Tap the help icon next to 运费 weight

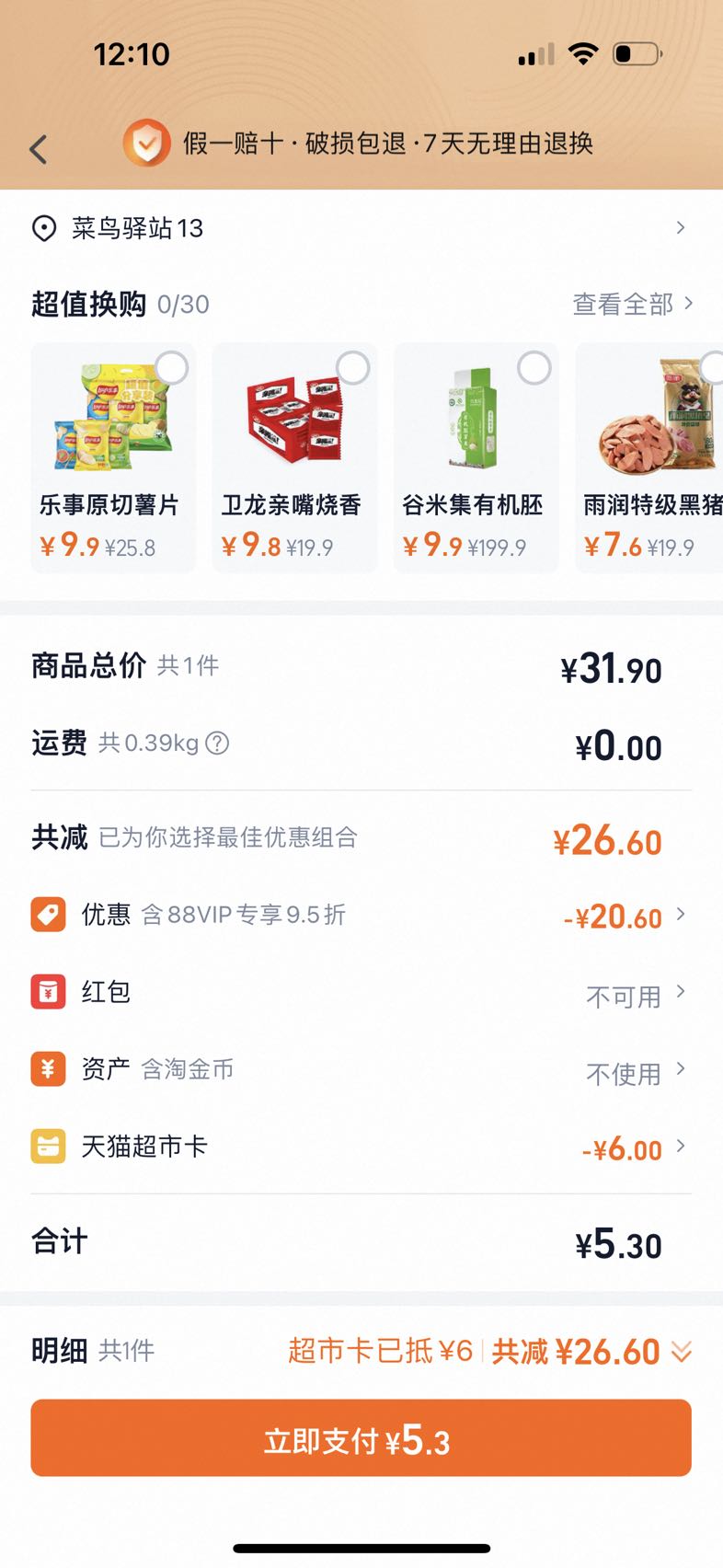[217, 743]
